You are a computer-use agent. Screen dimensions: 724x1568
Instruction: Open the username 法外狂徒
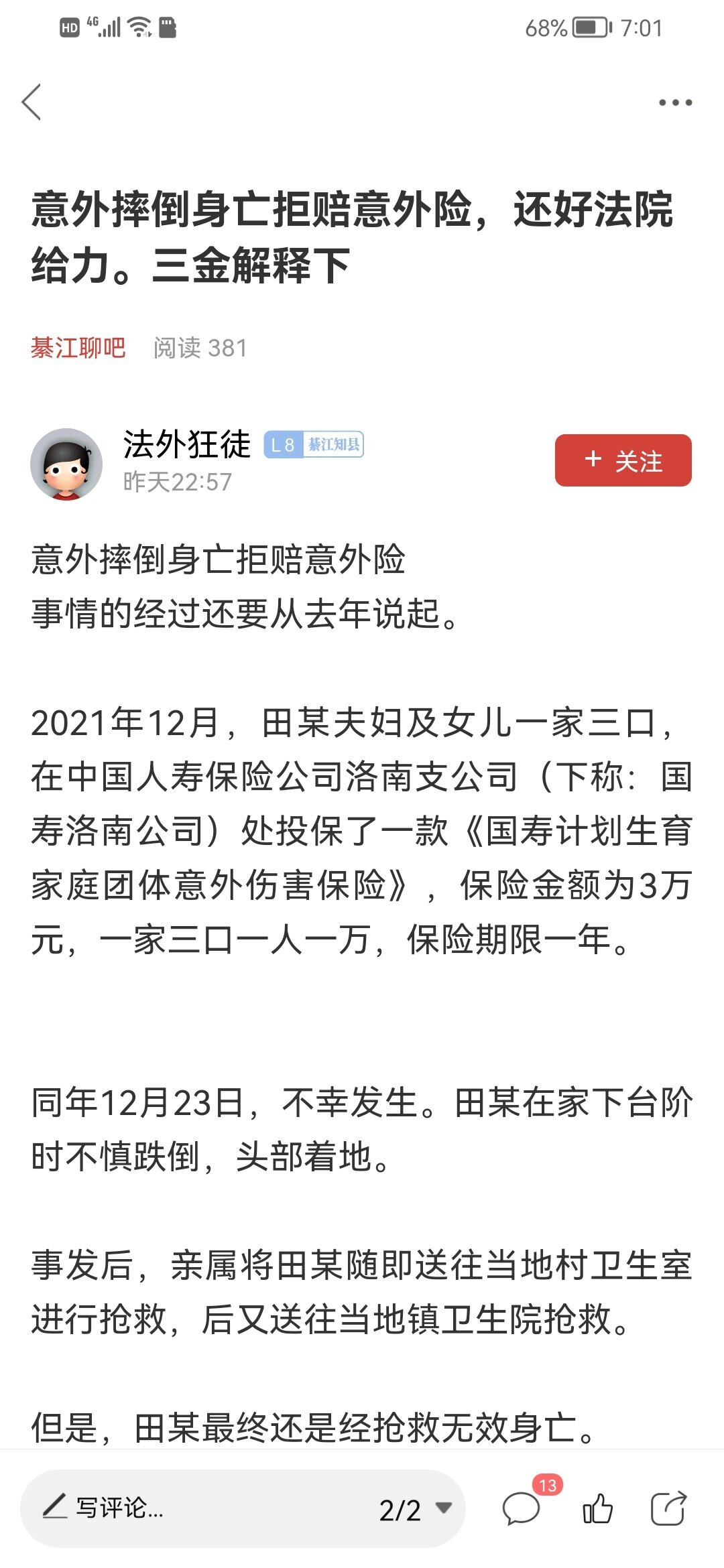pyautogui.click(x=186, y=444)
